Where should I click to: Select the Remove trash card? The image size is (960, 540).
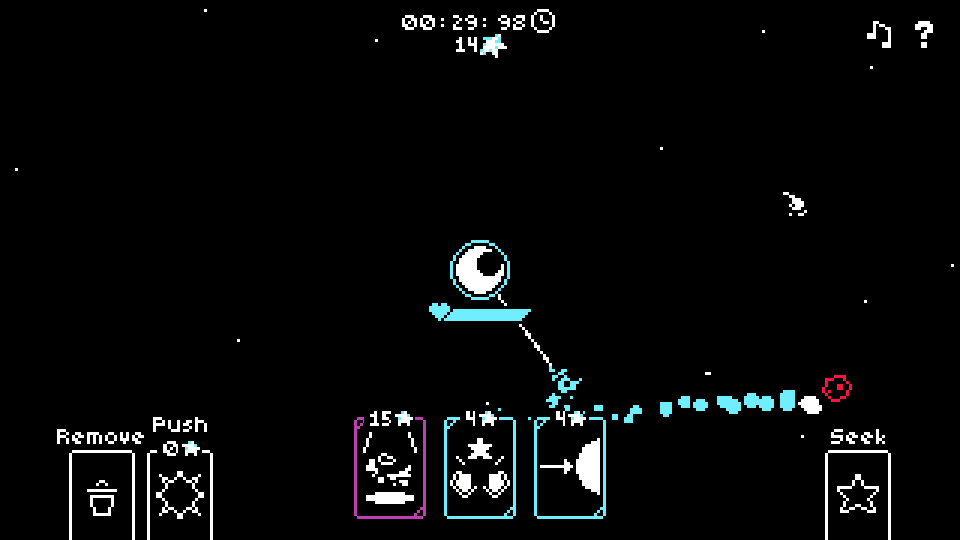101,495
